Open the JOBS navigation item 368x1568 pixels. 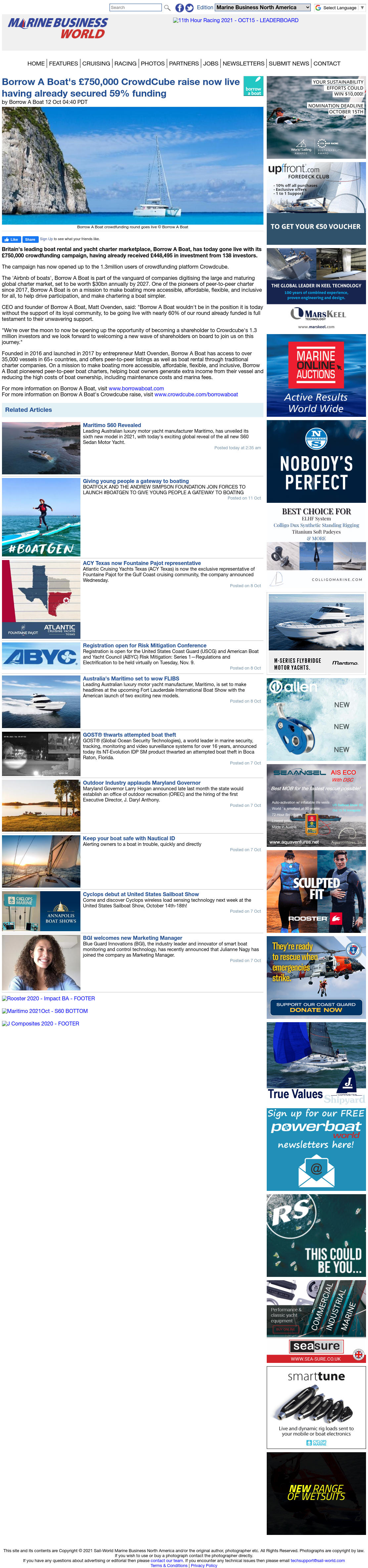click(x=211, y=63)
